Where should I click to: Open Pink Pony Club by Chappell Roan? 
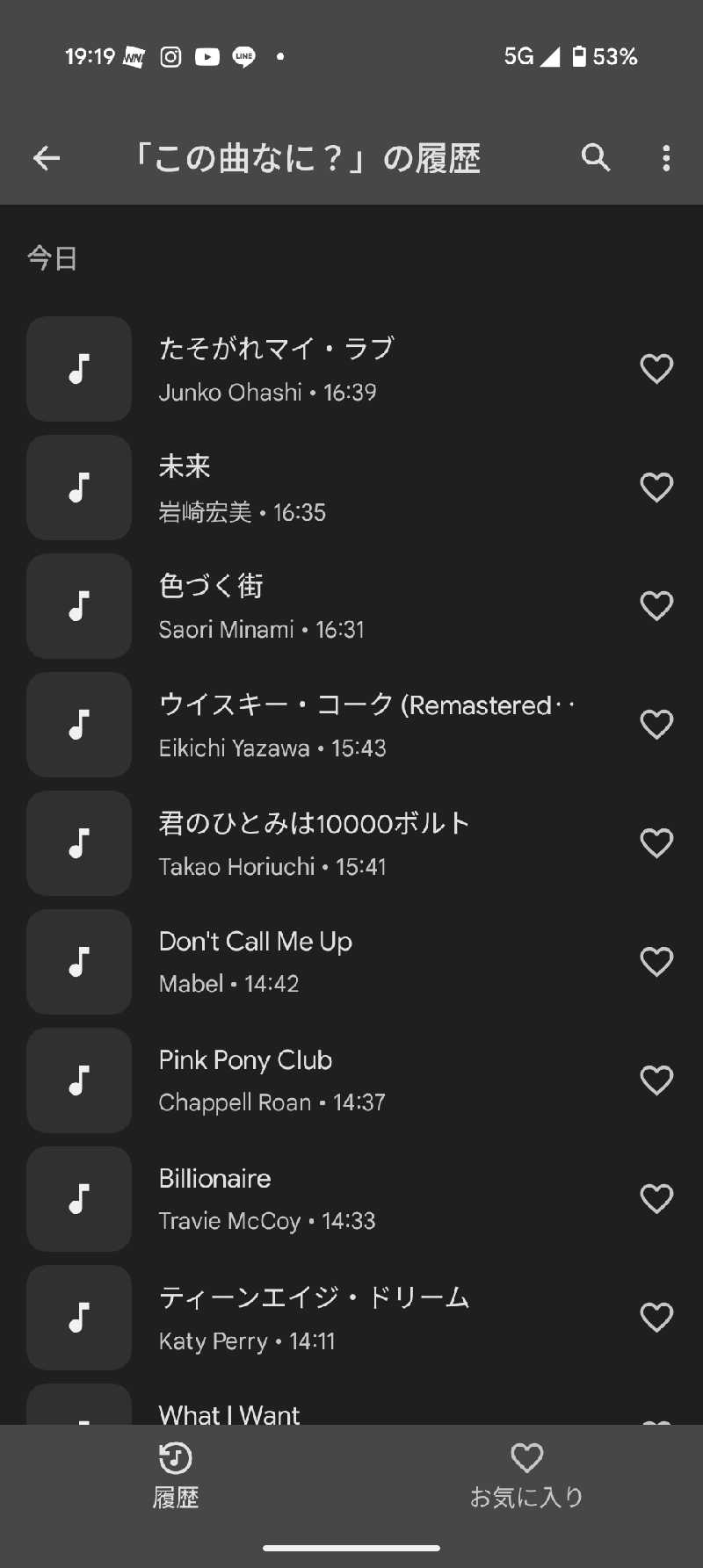click(x=351, y=1080)
